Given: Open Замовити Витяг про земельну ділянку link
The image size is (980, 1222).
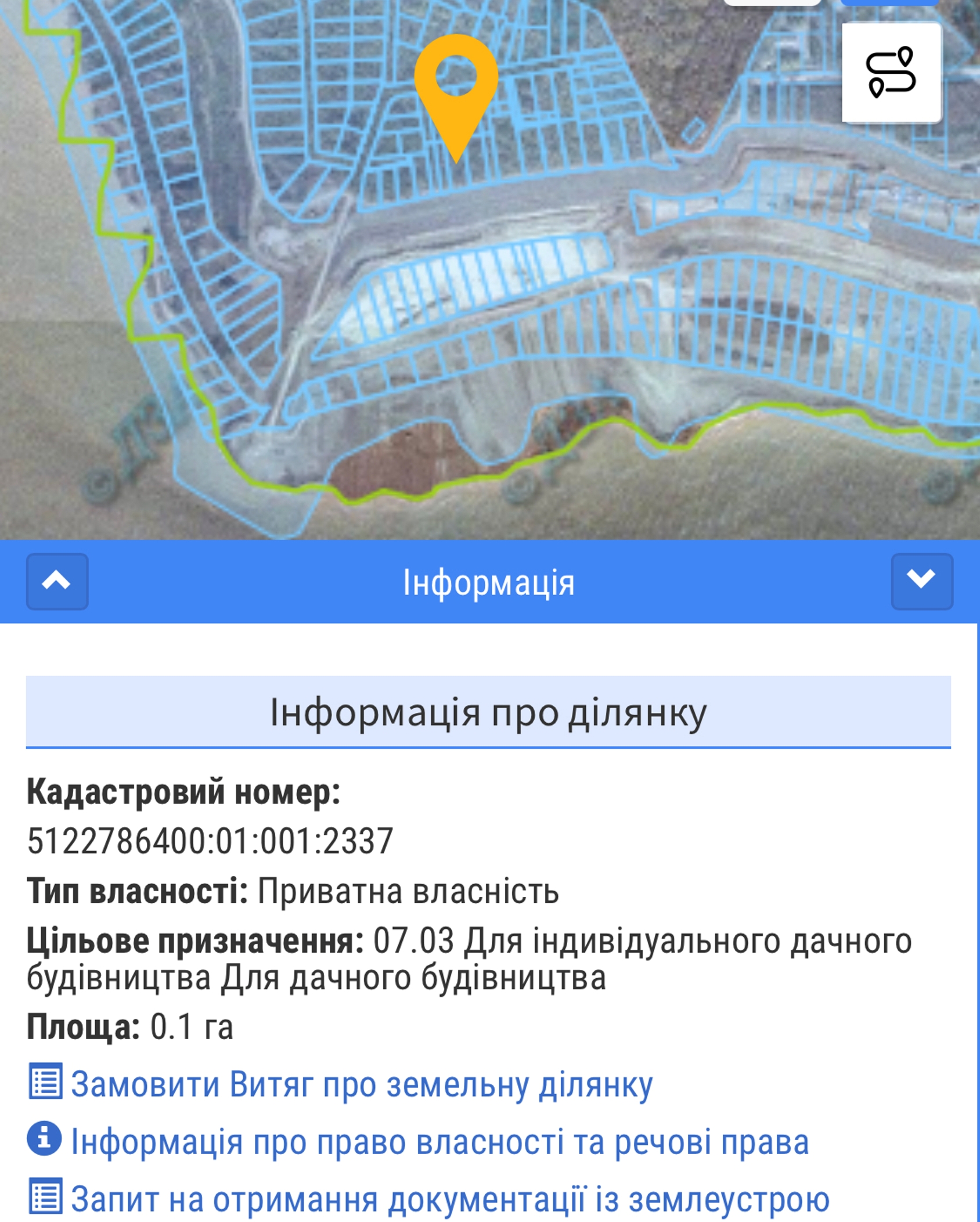Looking at the screenshot, I should (361, 1084).
